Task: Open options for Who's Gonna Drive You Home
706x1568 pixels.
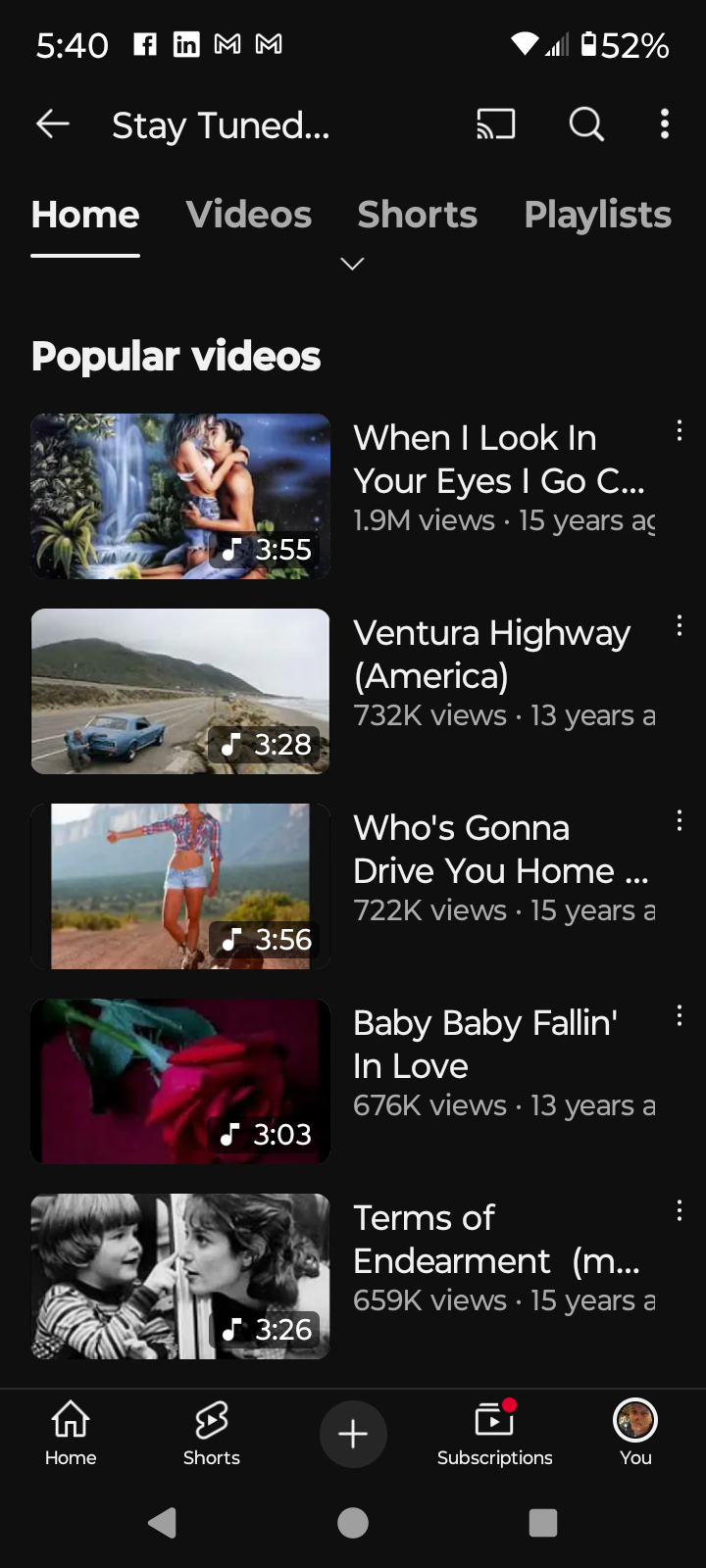Action: pos(679,821)
